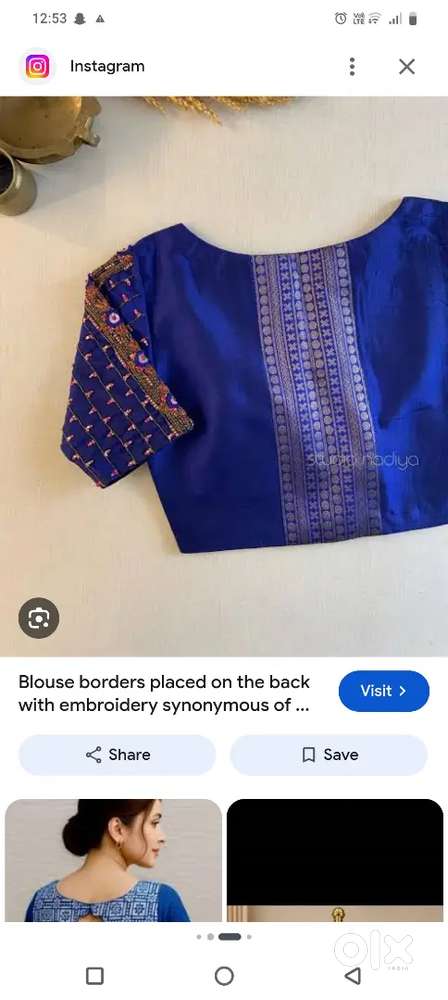The image size is (448, 1000).
Task: Close the Instagram image viewer
Action: 407,66
